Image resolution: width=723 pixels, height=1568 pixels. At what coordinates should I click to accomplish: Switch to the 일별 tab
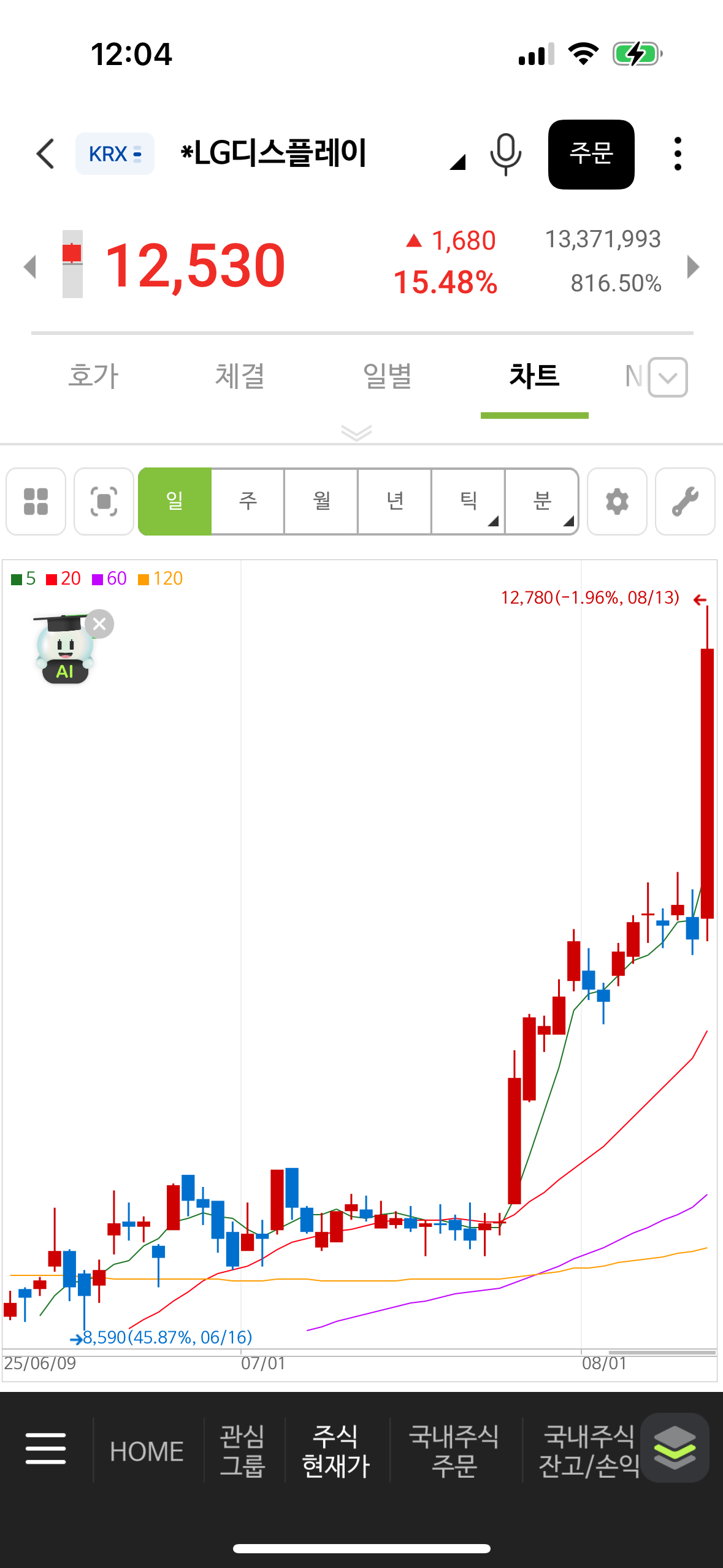coord(387,376)
